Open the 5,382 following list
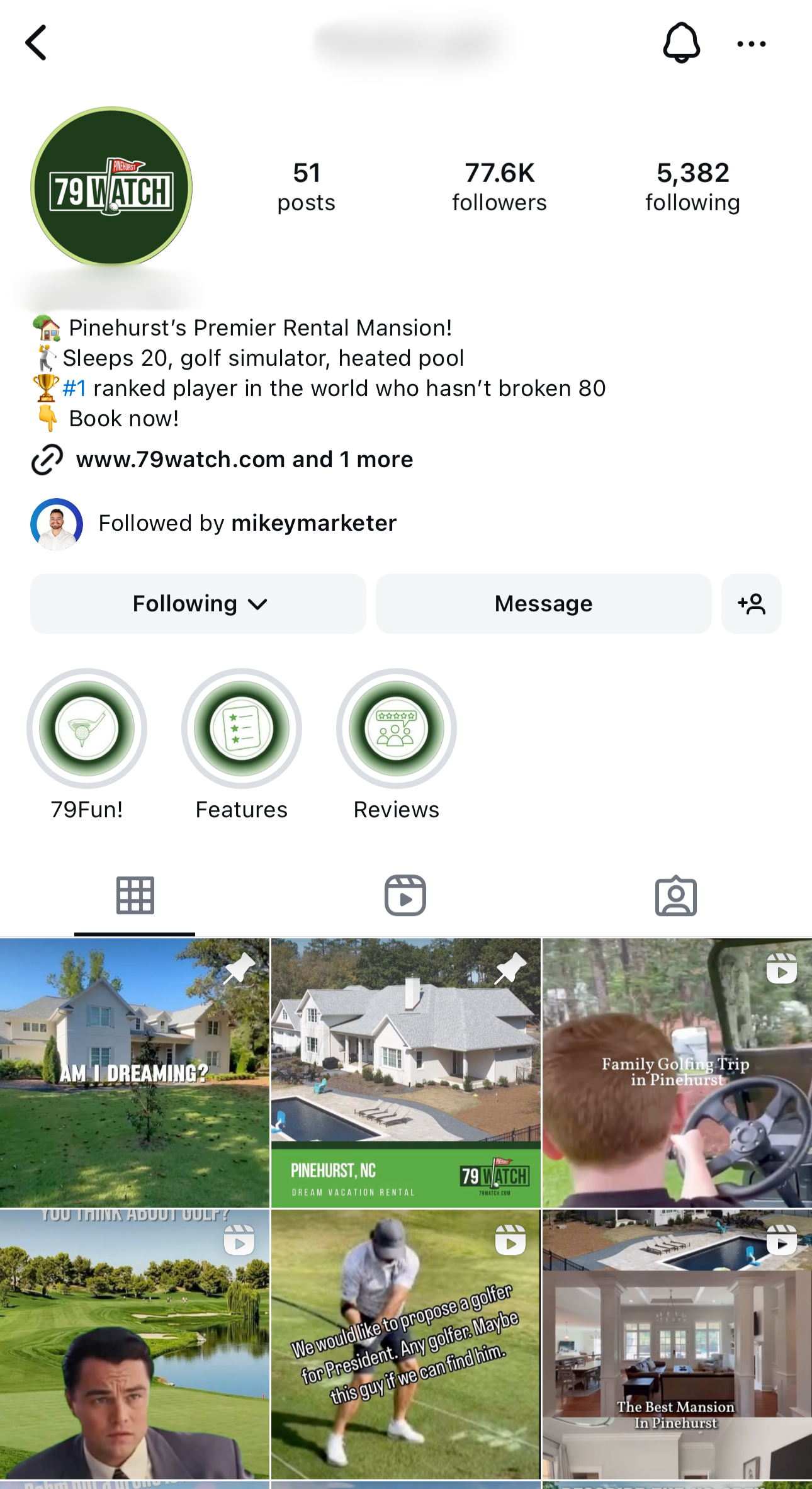The height and width of the screenshot is (1489, 812). [692, 186]
